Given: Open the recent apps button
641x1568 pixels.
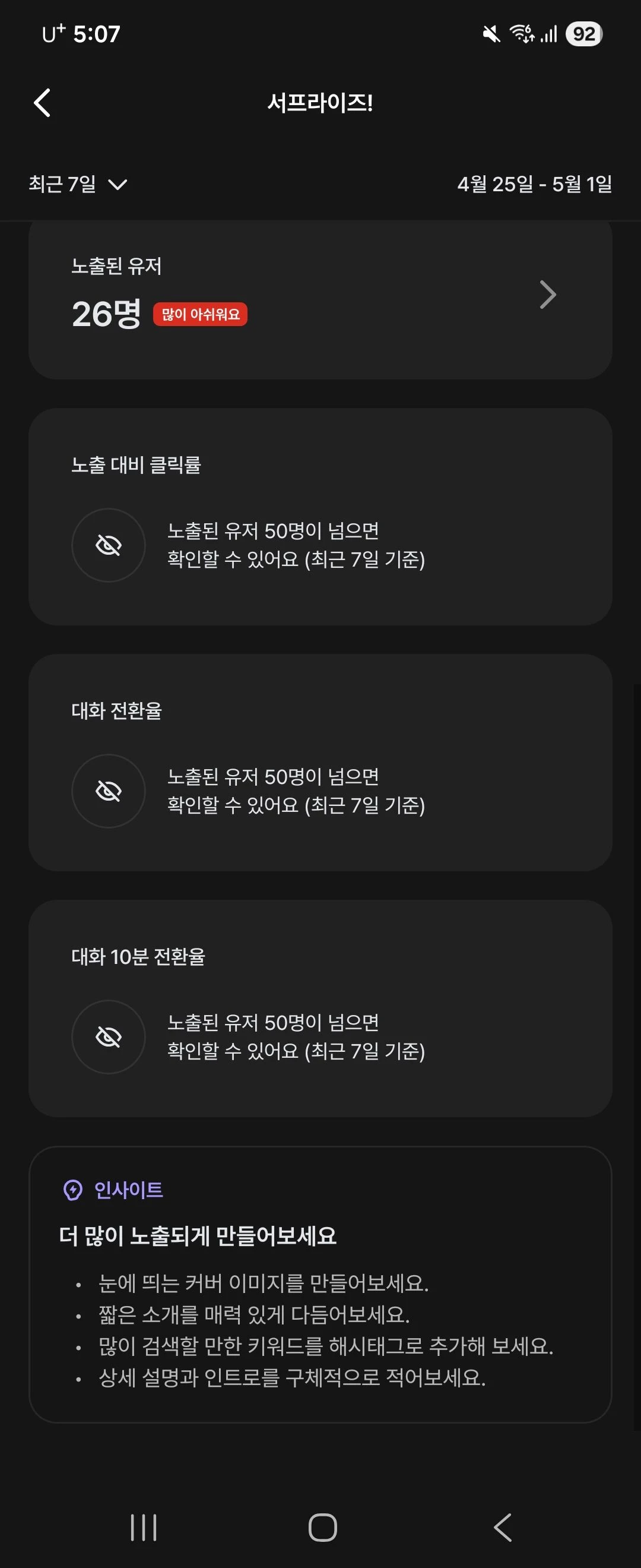Looking at the screenshot, I should (x=144, y=1527).
